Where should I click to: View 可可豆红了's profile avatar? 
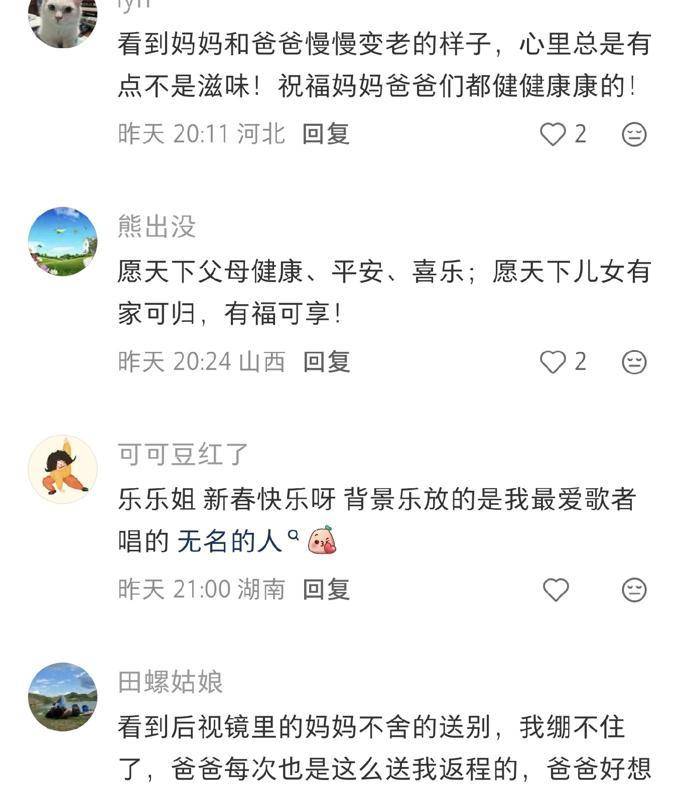coord(62,469)
